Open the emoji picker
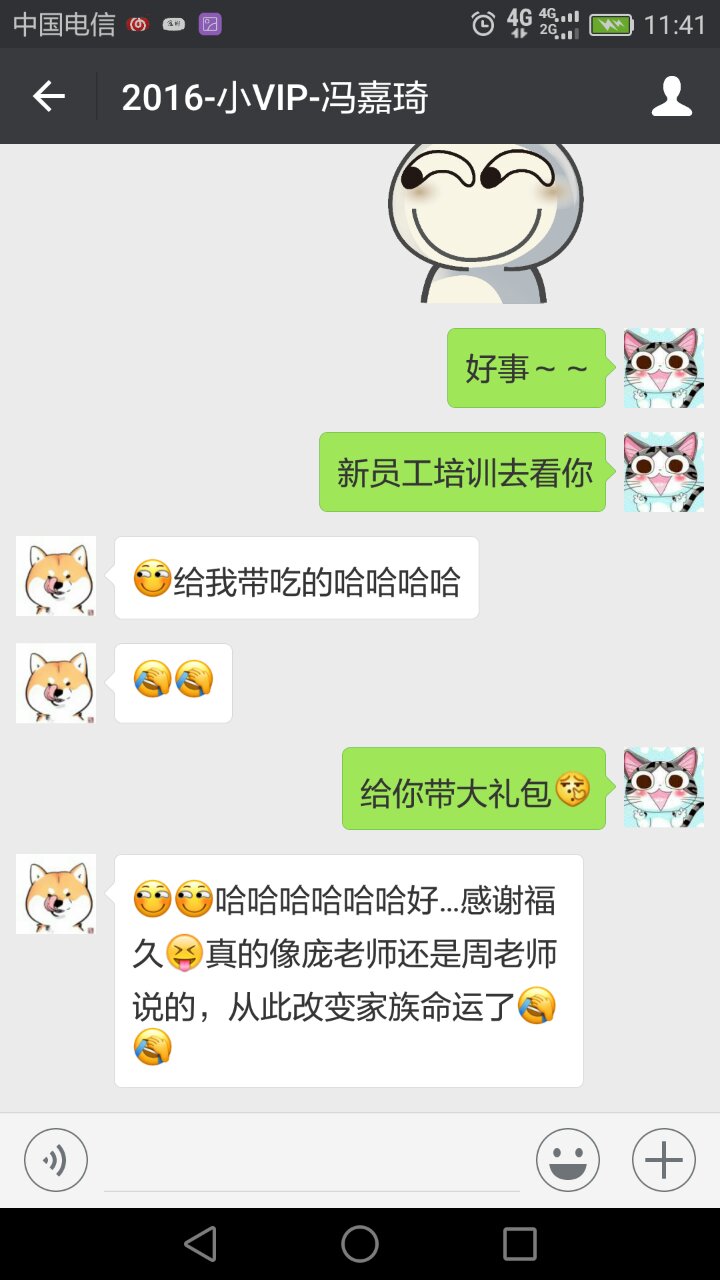 [567, 1160]
